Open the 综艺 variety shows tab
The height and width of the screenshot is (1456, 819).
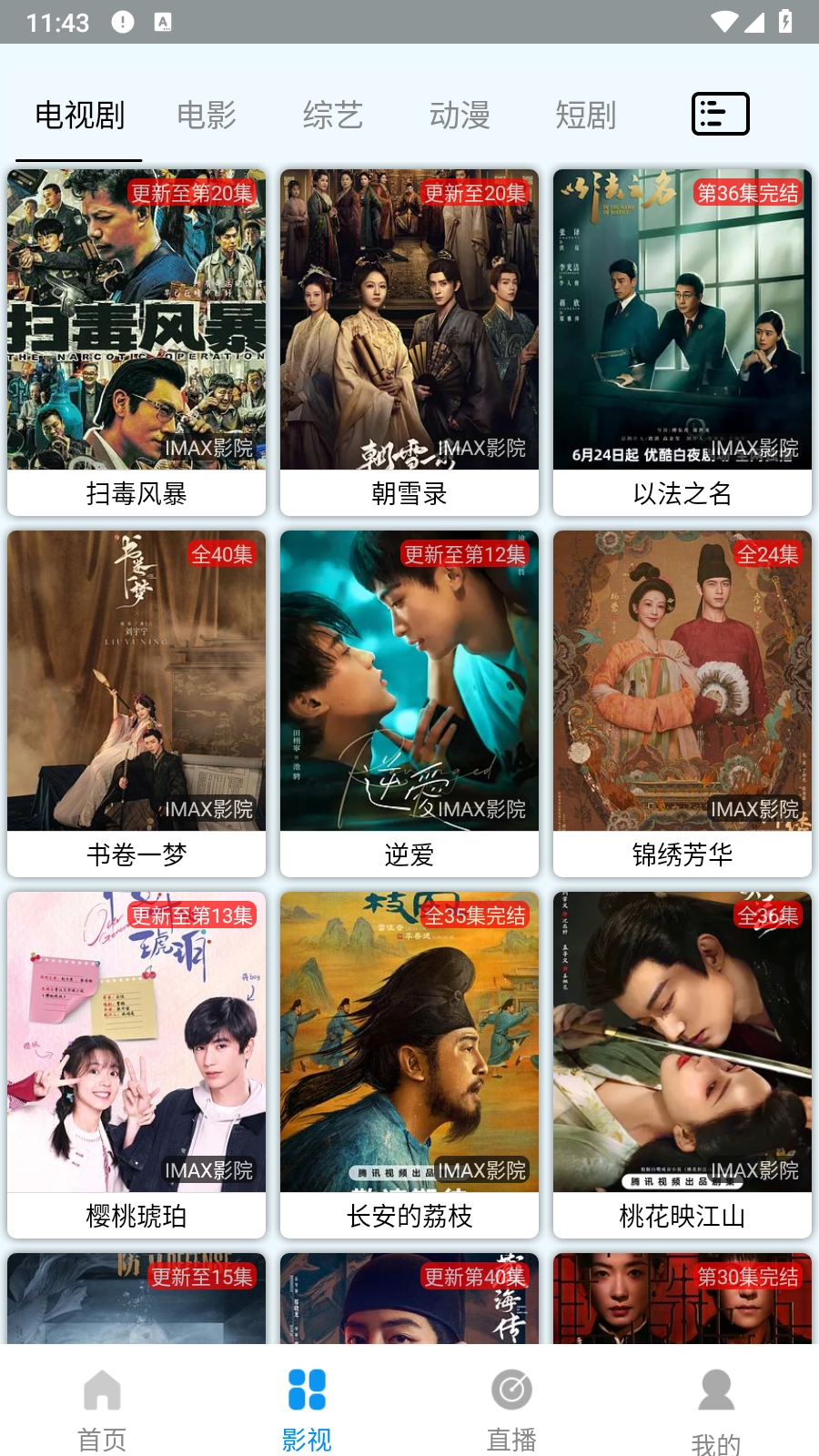tap(334, 116)
